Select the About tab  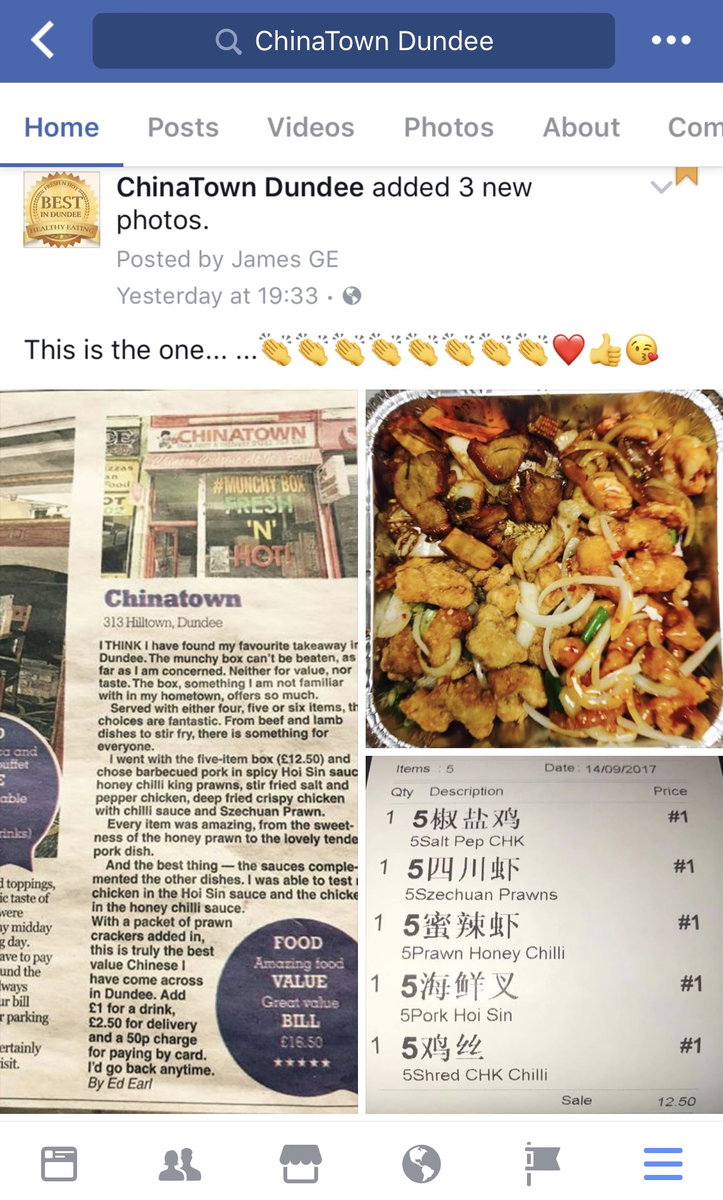[x=581, y=127]
